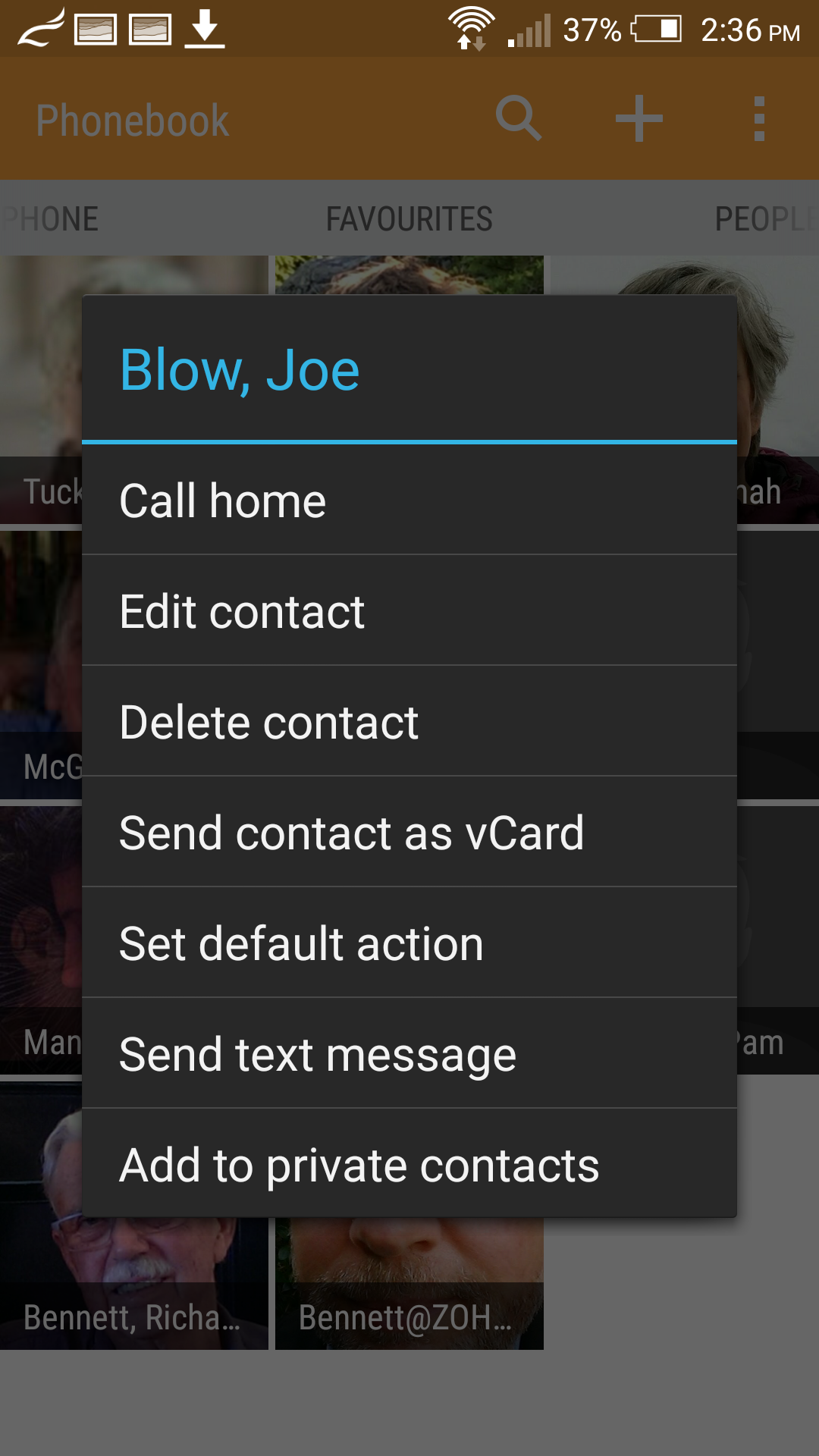
Task: Select Send text message
Action: pyautogui.click(x=409, y=1054)
